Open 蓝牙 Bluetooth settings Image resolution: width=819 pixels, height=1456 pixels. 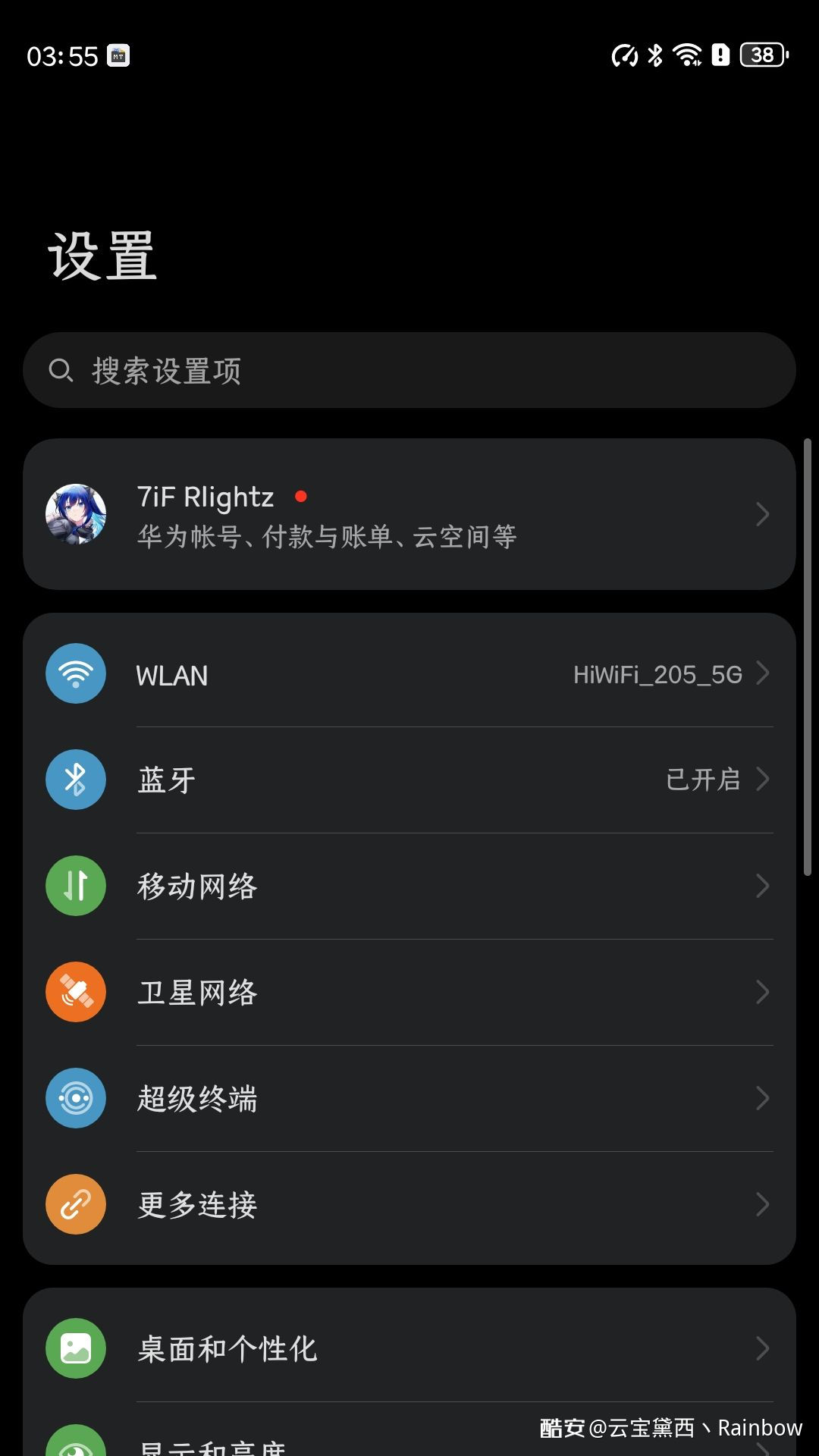point(409,780)
